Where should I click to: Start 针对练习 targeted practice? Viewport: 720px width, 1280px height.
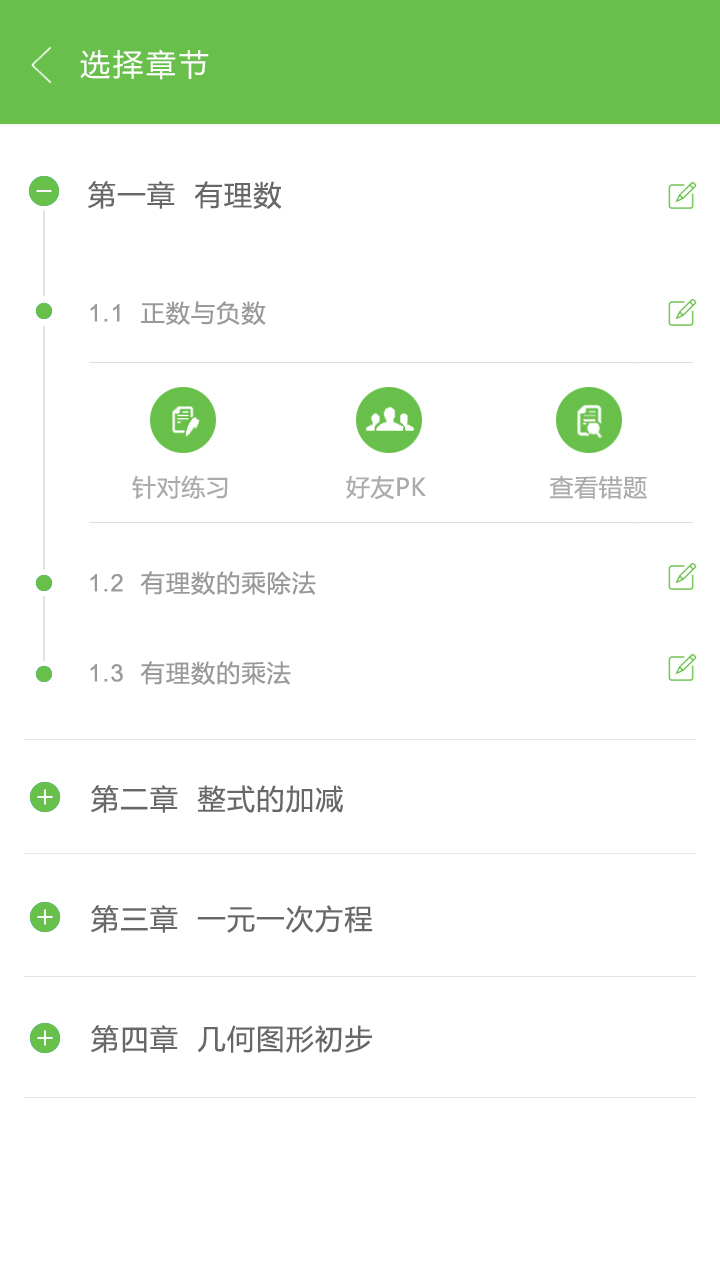click(182, 444)
